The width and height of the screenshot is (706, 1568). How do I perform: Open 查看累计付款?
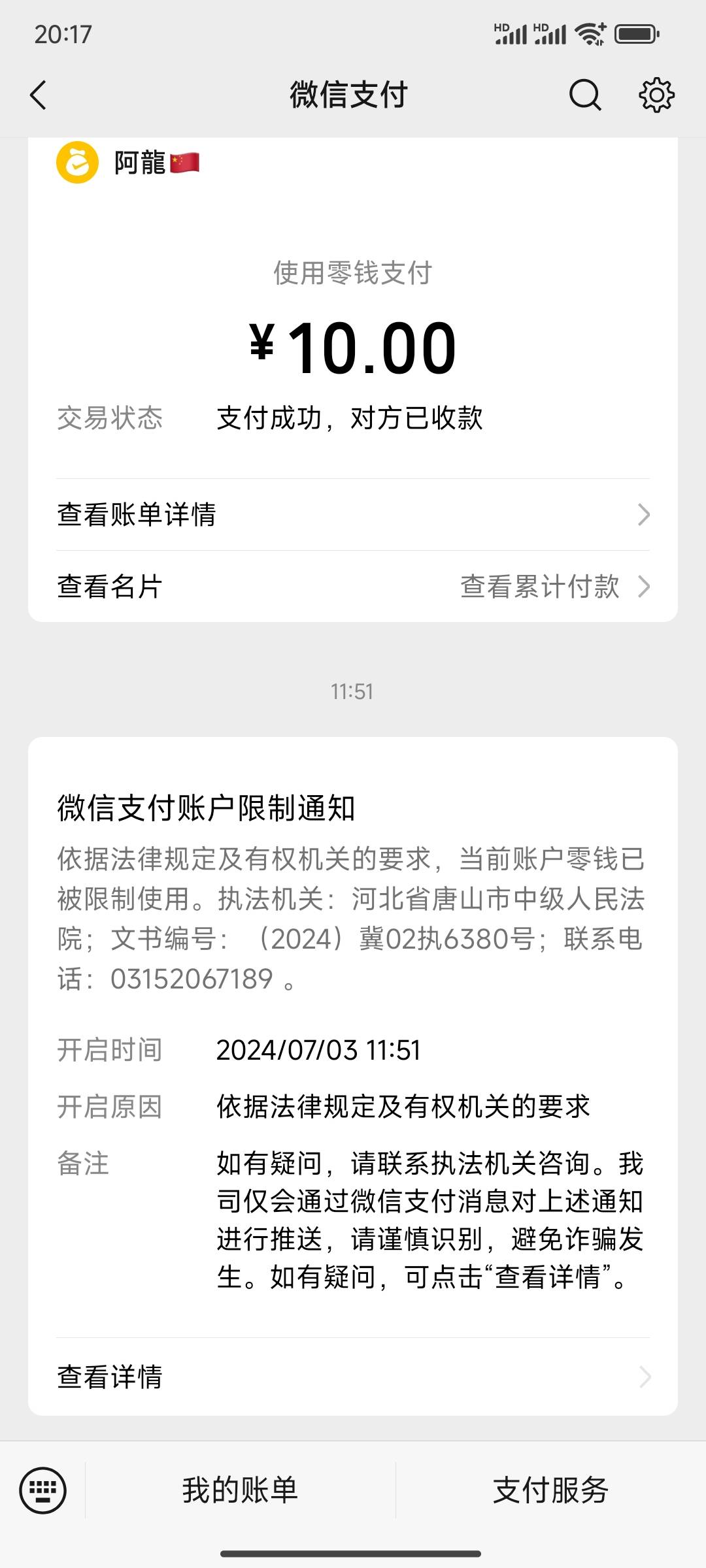pos(554,587)
